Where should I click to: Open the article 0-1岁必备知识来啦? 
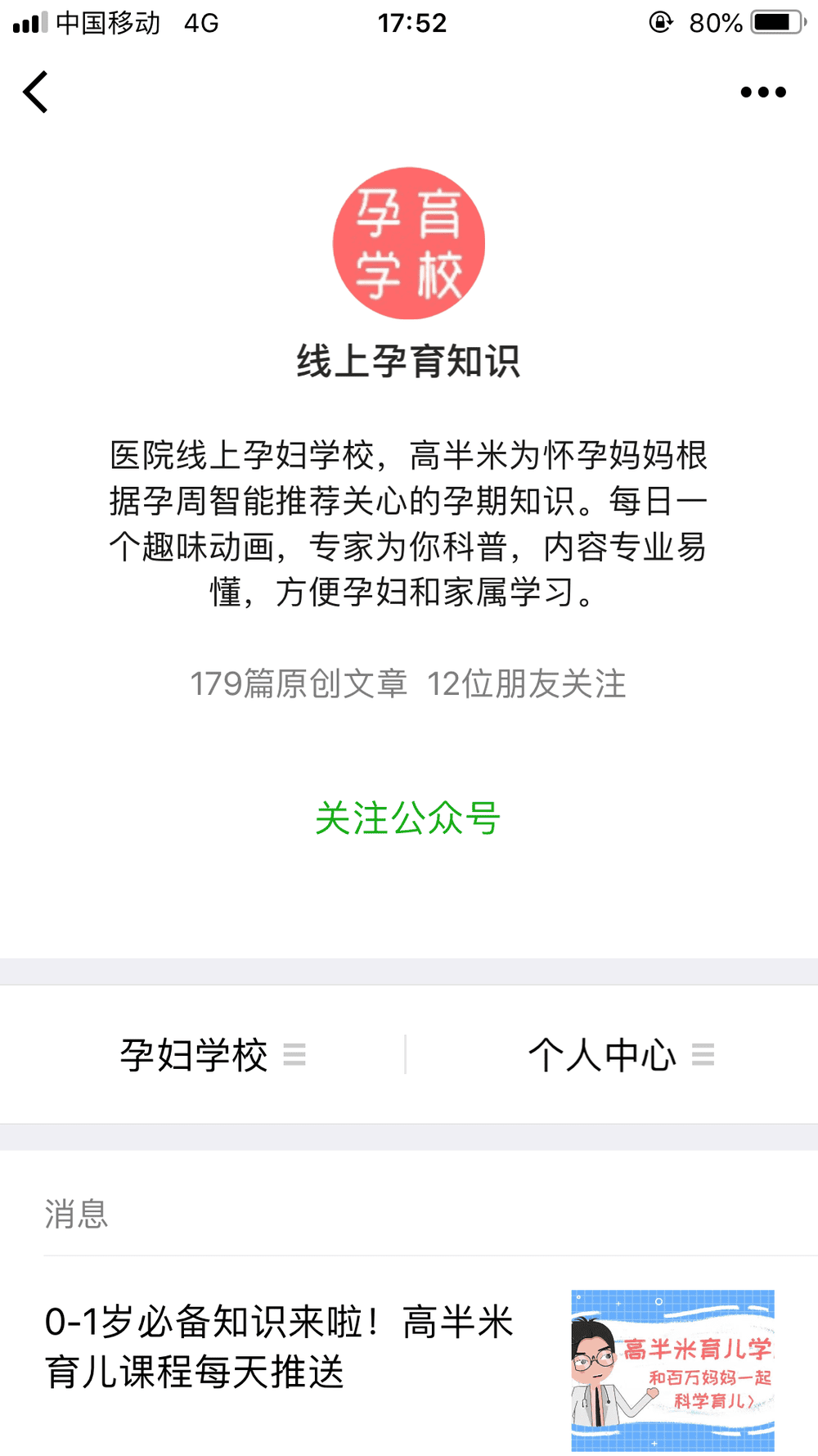point(278,1346)
